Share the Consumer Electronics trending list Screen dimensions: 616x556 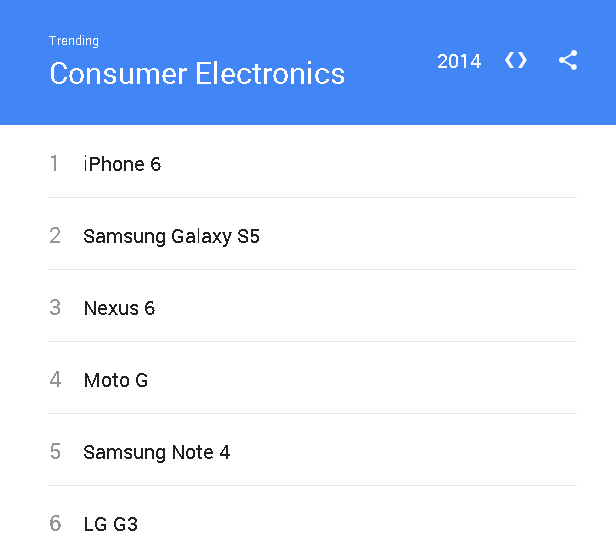[x=568, y=60]
